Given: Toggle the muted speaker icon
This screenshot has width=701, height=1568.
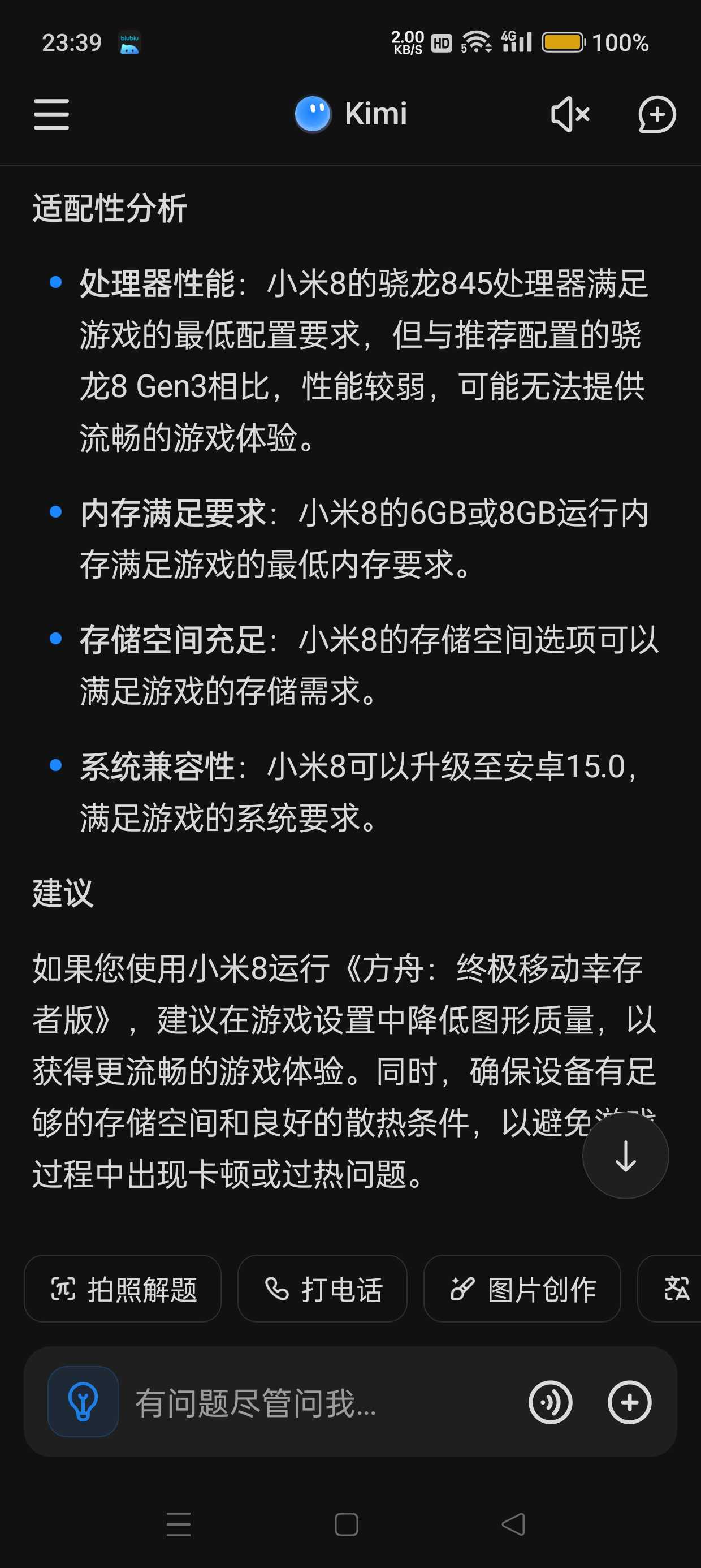Looking at the screenshot, I should [x=570, y=114].
